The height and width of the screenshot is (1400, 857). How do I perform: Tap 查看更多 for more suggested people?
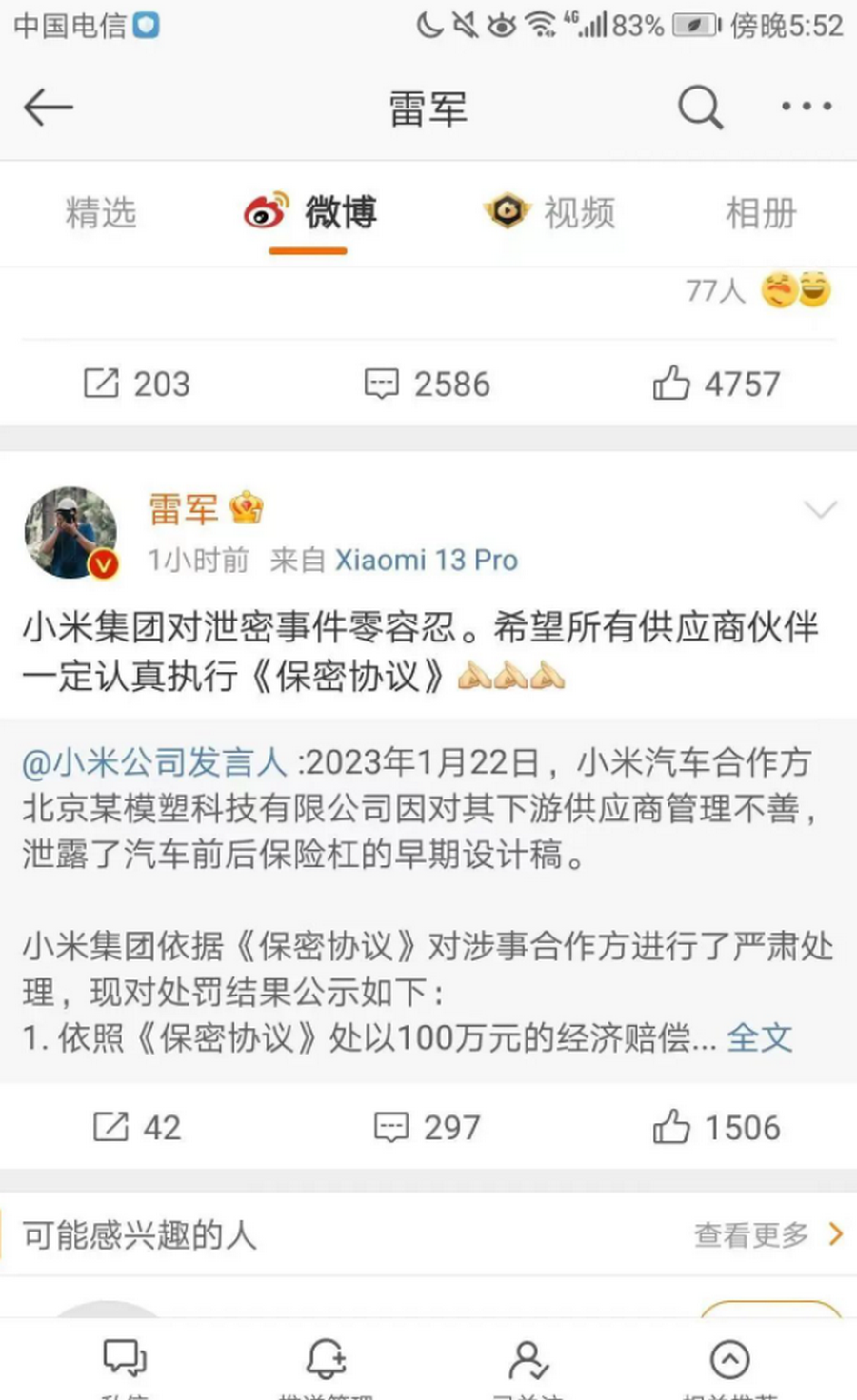click(767, 1234)
